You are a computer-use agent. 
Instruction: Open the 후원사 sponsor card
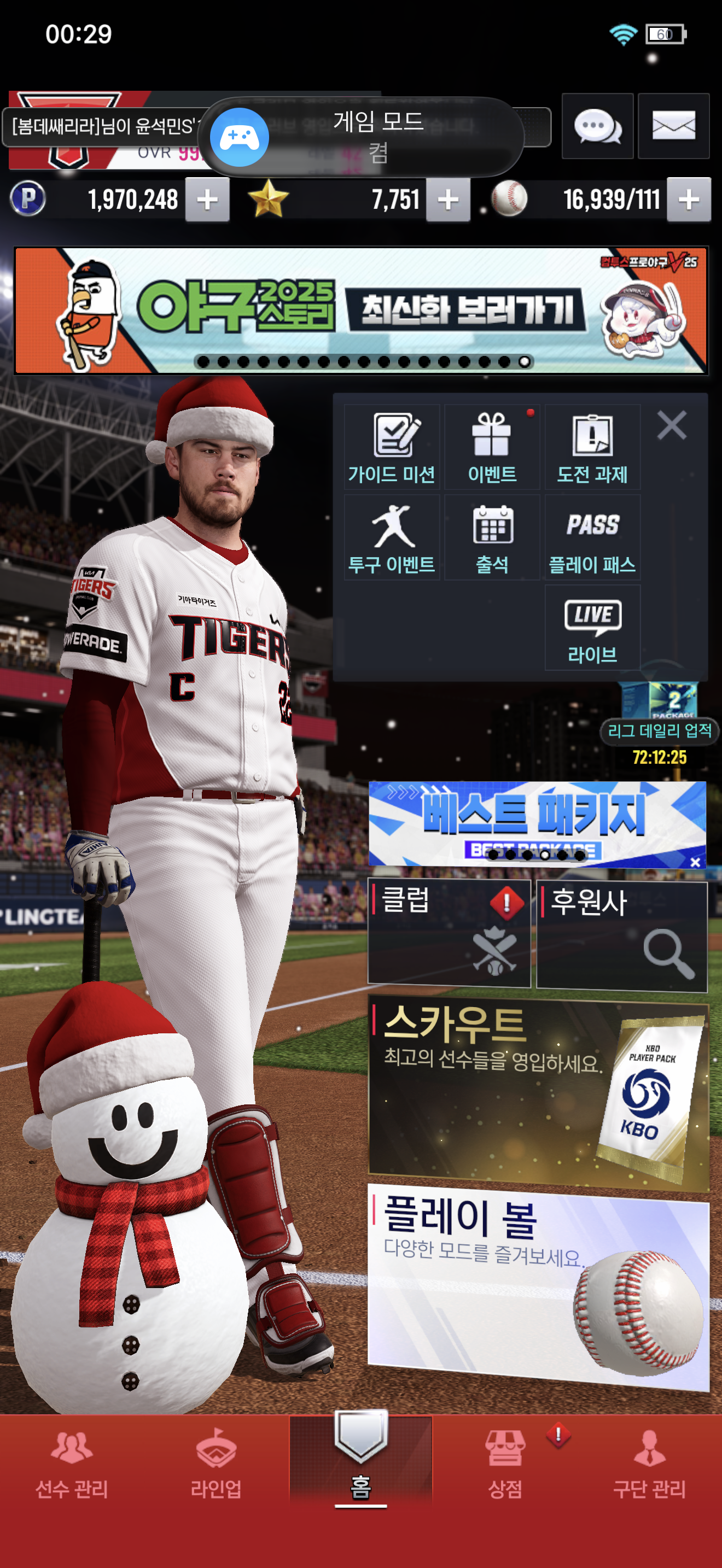[622, 935]
